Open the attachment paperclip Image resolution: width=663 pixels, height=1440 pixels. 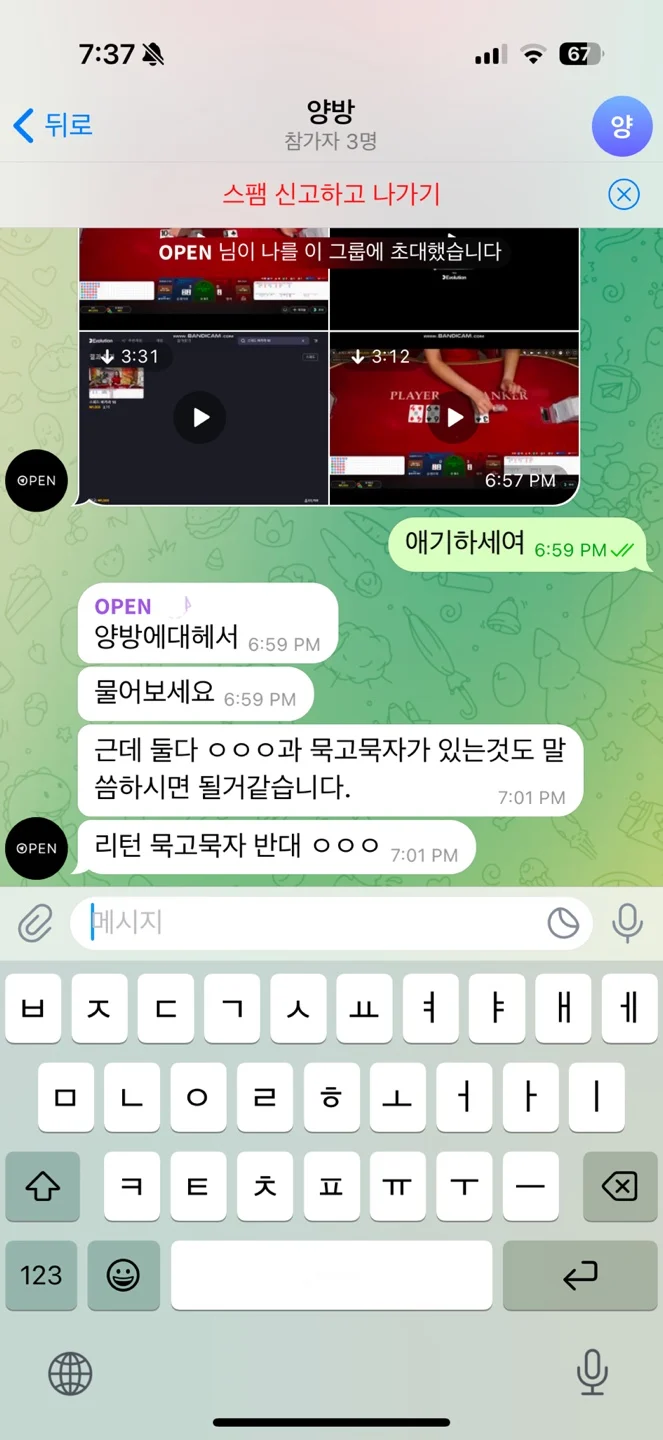(35, 923)
